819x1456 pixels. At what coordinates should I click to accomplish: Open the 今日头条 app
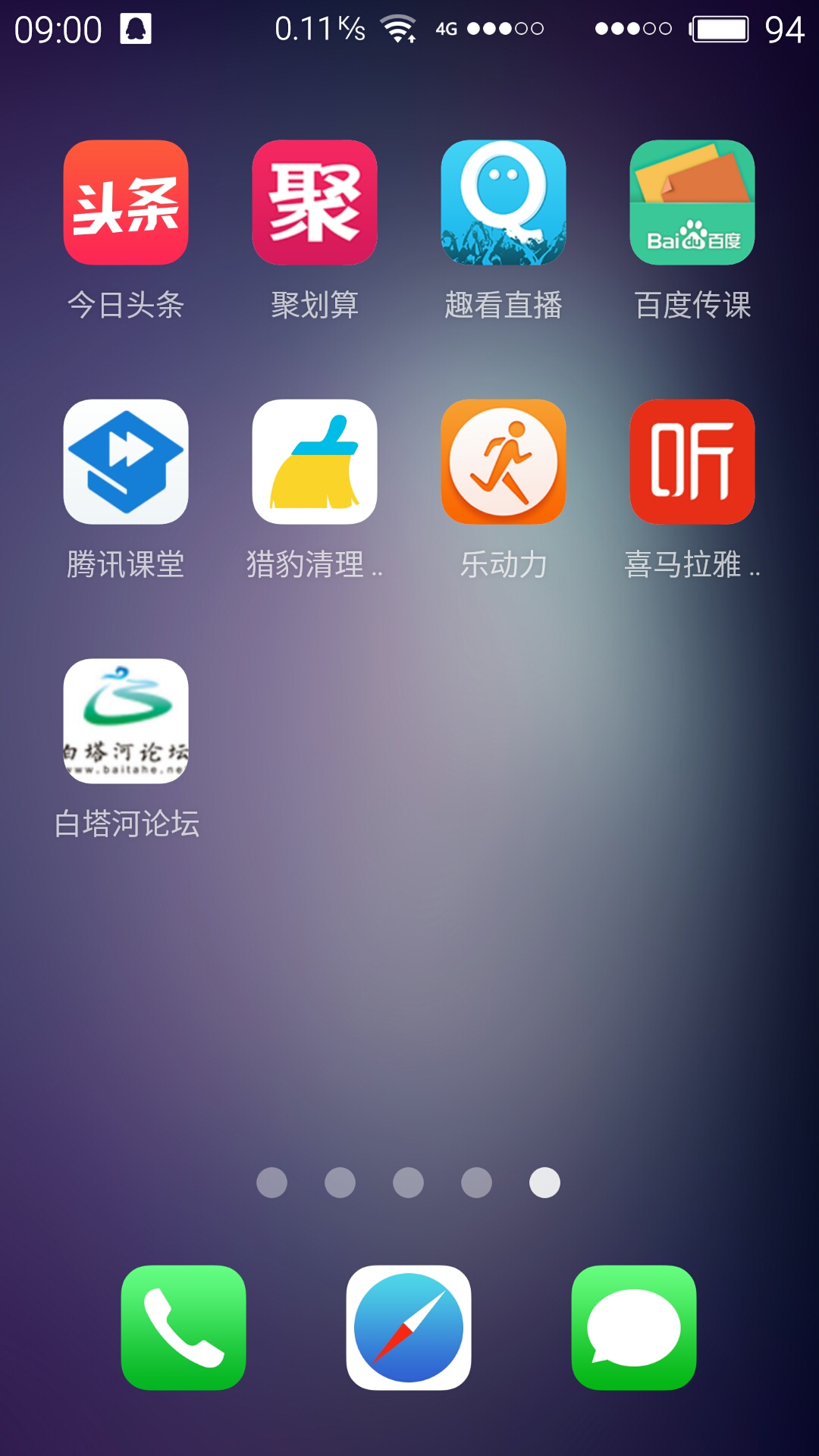126,202
